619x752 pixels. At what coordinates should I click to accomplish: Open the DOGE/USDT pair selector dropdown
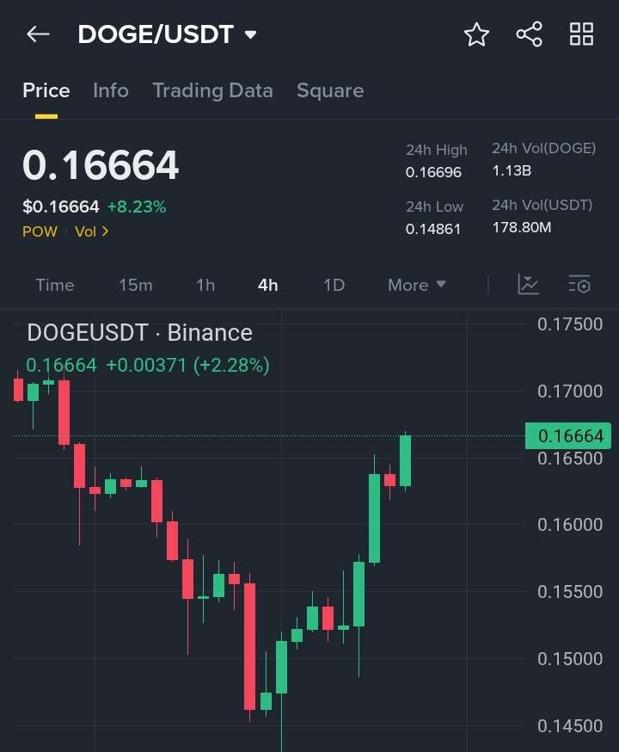[168, 34]
